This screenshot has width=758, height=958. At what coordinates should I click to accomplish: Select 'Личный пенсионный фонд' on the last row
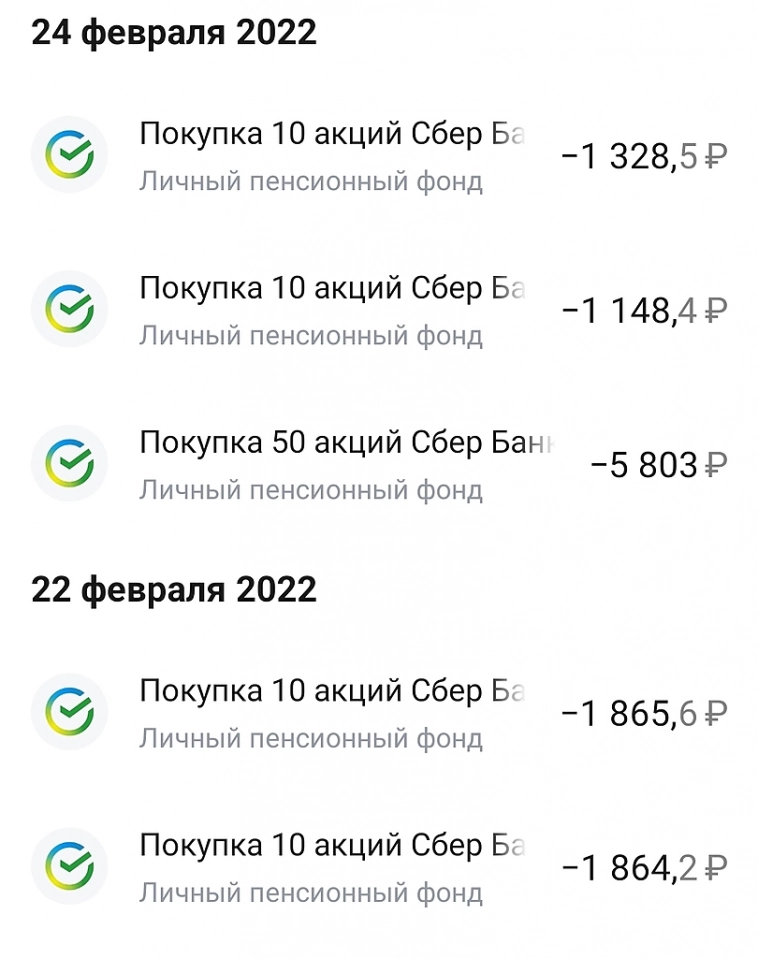click(313, 891)
